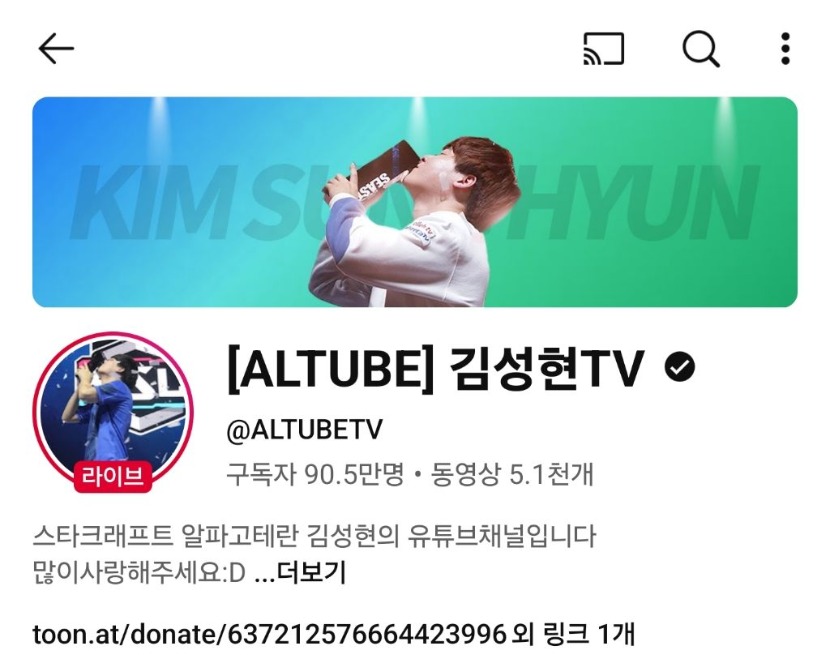830x655 pixels.
Task: Open channel search
Action: tap(701, 48)
